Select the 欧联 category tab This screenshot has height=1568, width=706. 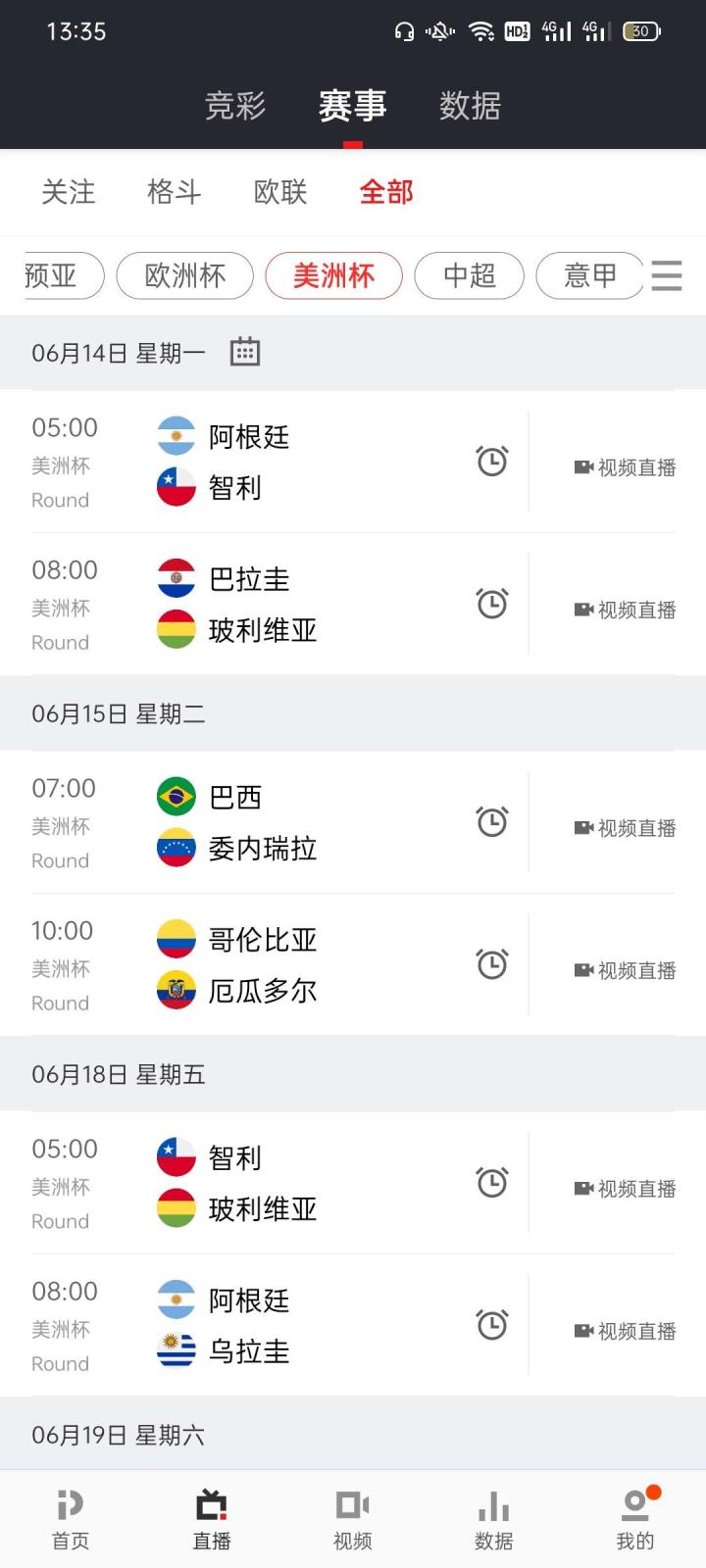tap(280, 192)
